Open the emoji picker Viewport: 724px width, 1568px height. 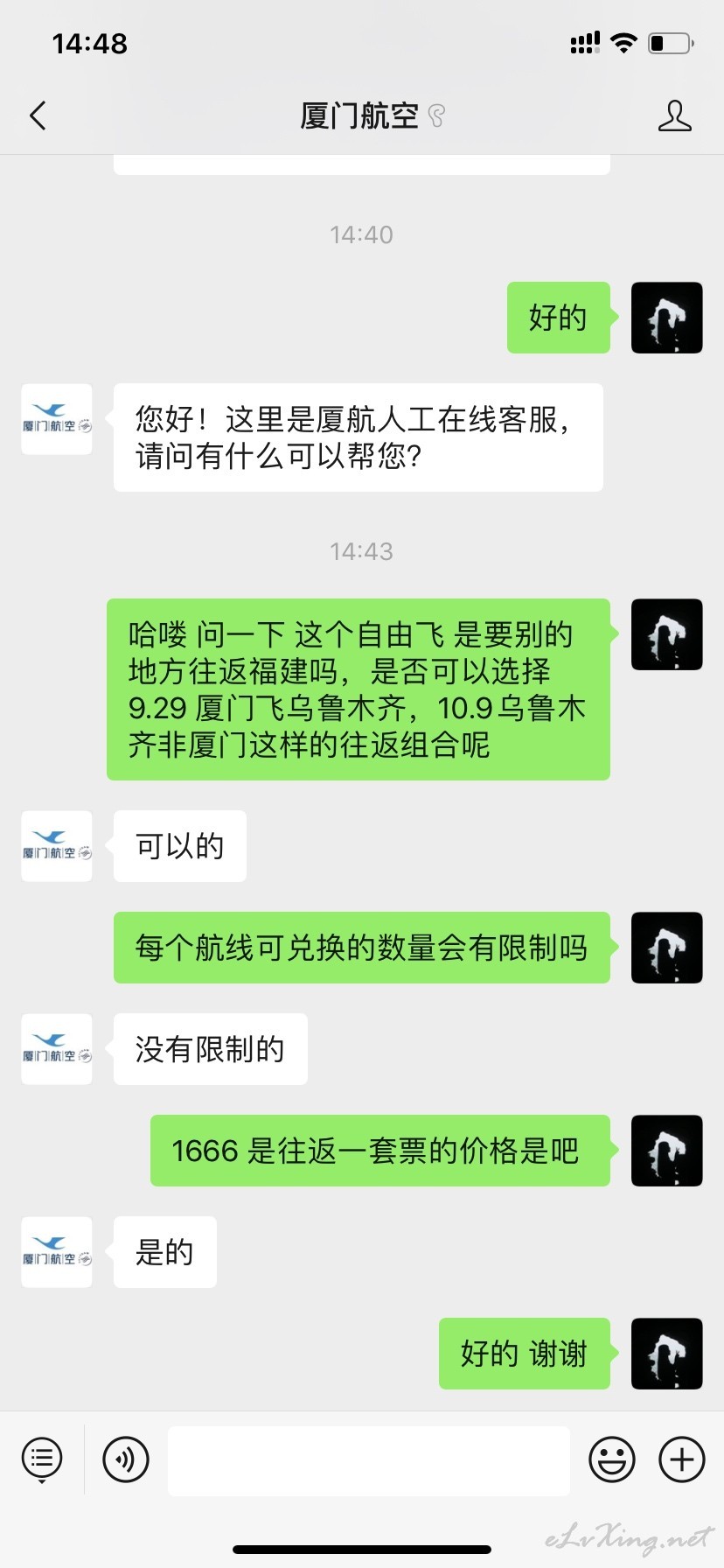coord(612,1459)
